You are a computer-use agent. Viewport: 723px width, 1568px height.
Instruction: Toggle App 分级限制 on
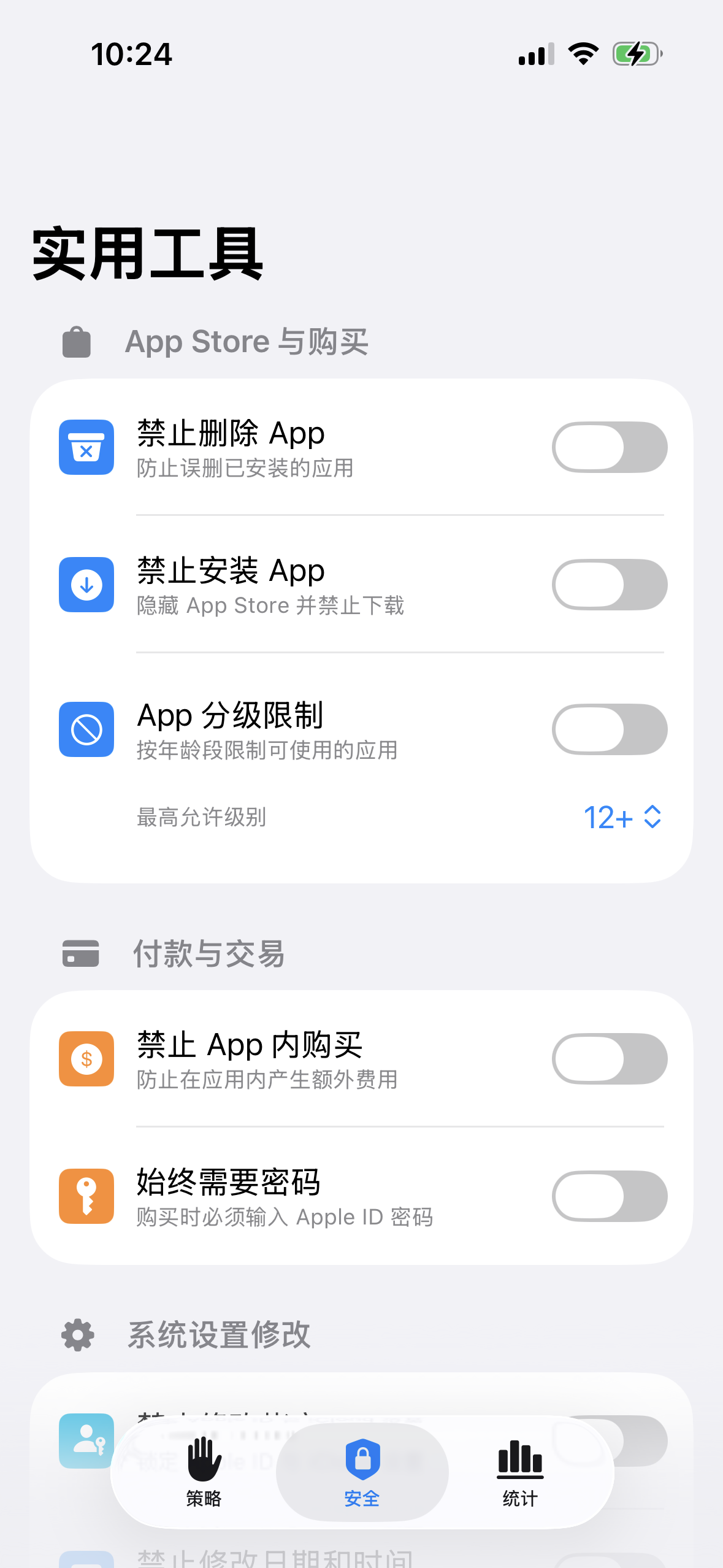[610, 729]
